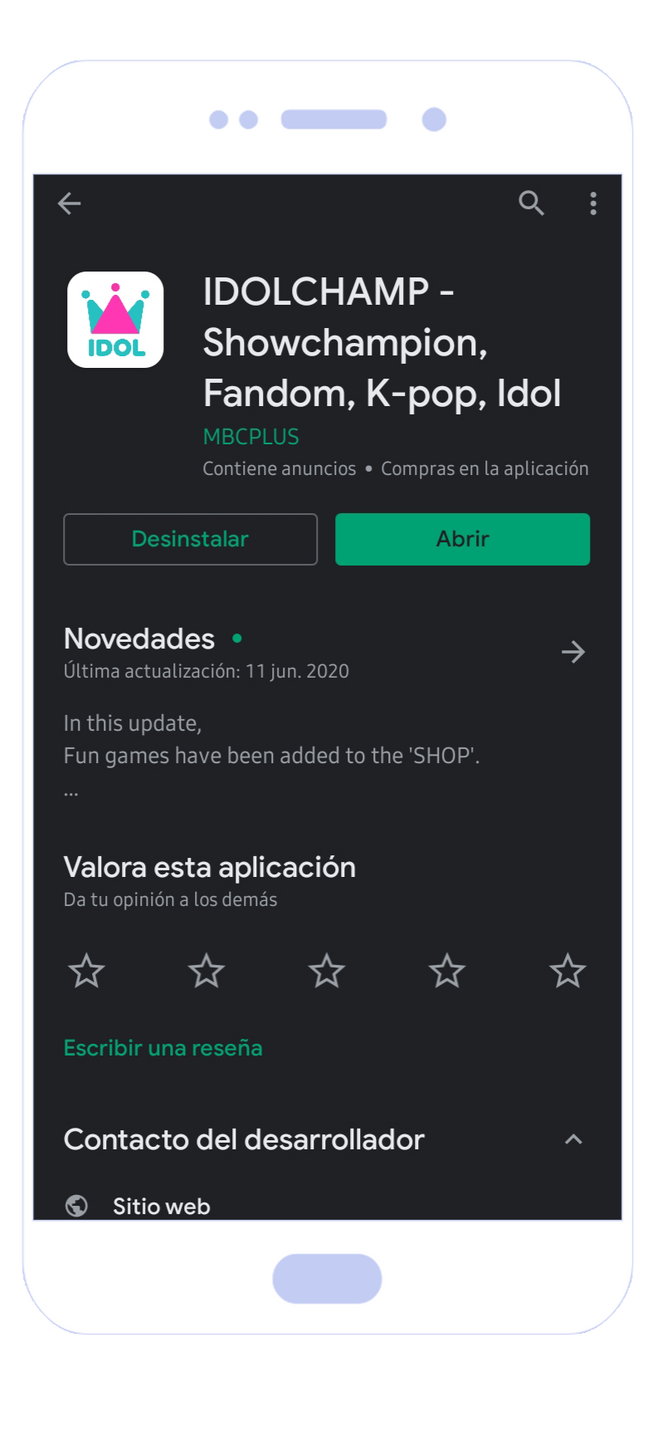The height and width of the screenshot is (1440, 663).
Task: Rate the app one star
Action: 87,970
